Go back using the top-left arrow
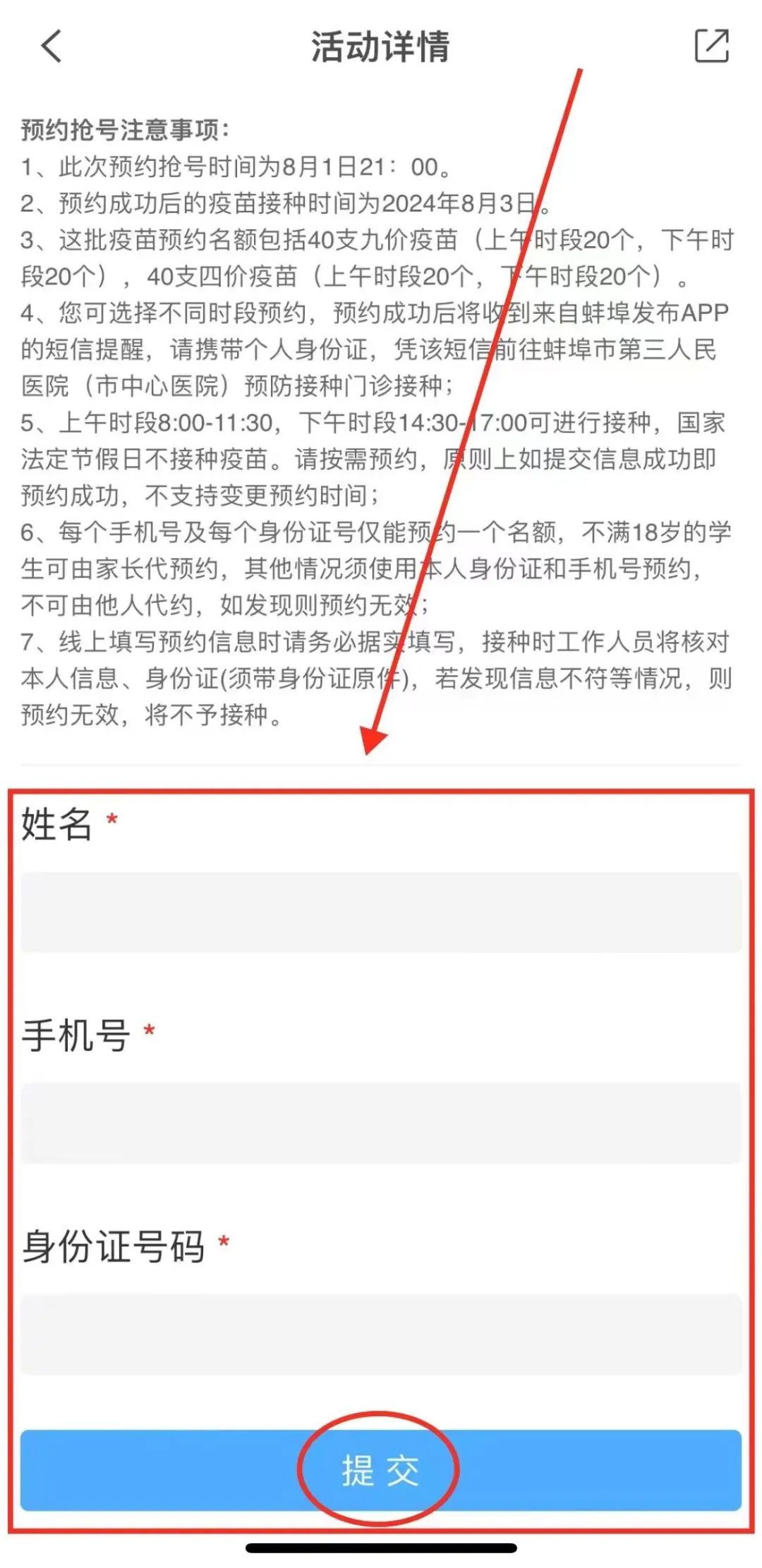 click(x=52, y=47)
